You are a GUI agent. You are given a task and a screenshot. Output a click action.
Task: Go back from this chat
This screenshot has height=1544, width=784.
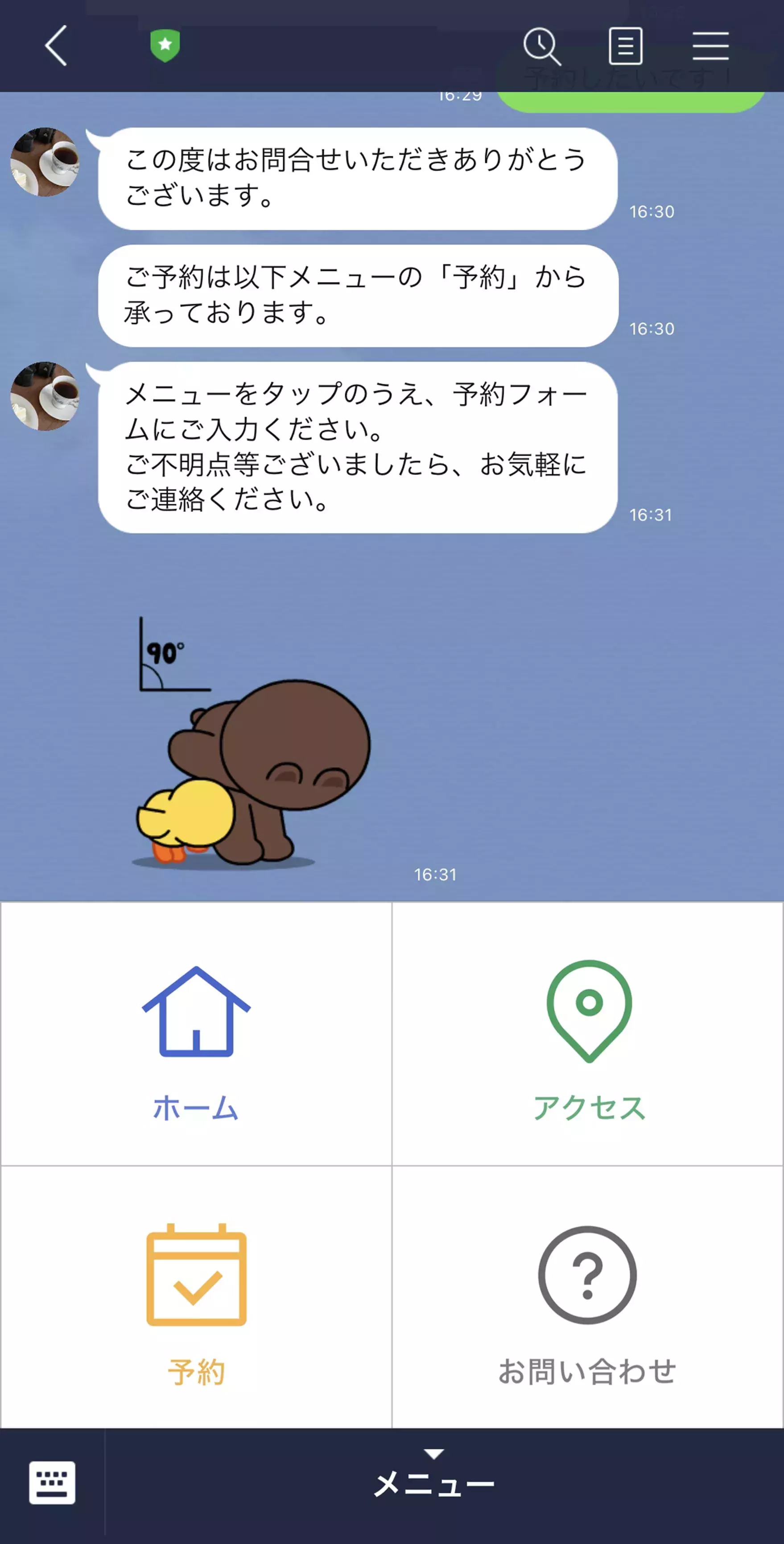coord(56,46)
